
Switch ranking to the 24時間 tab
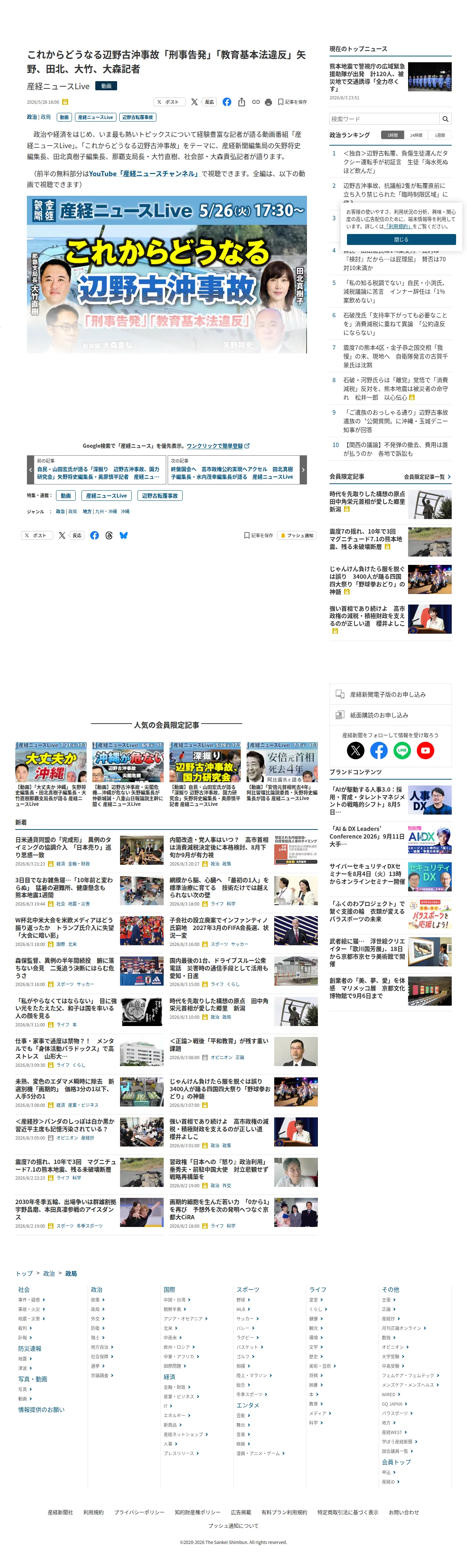pyautogui.click(x=416, y=135)
